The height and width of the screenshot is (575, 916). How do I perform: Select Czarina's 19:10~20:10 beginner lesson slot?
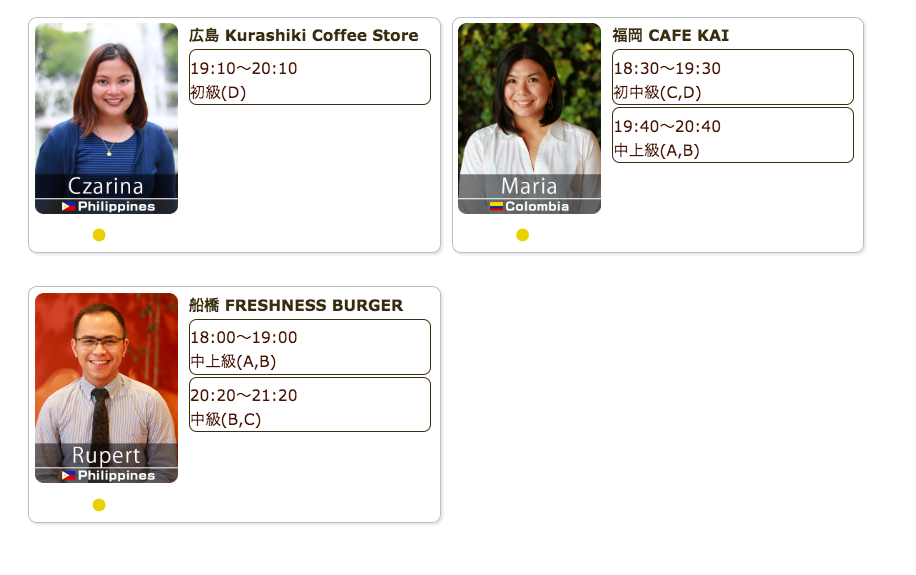(310, 78)
